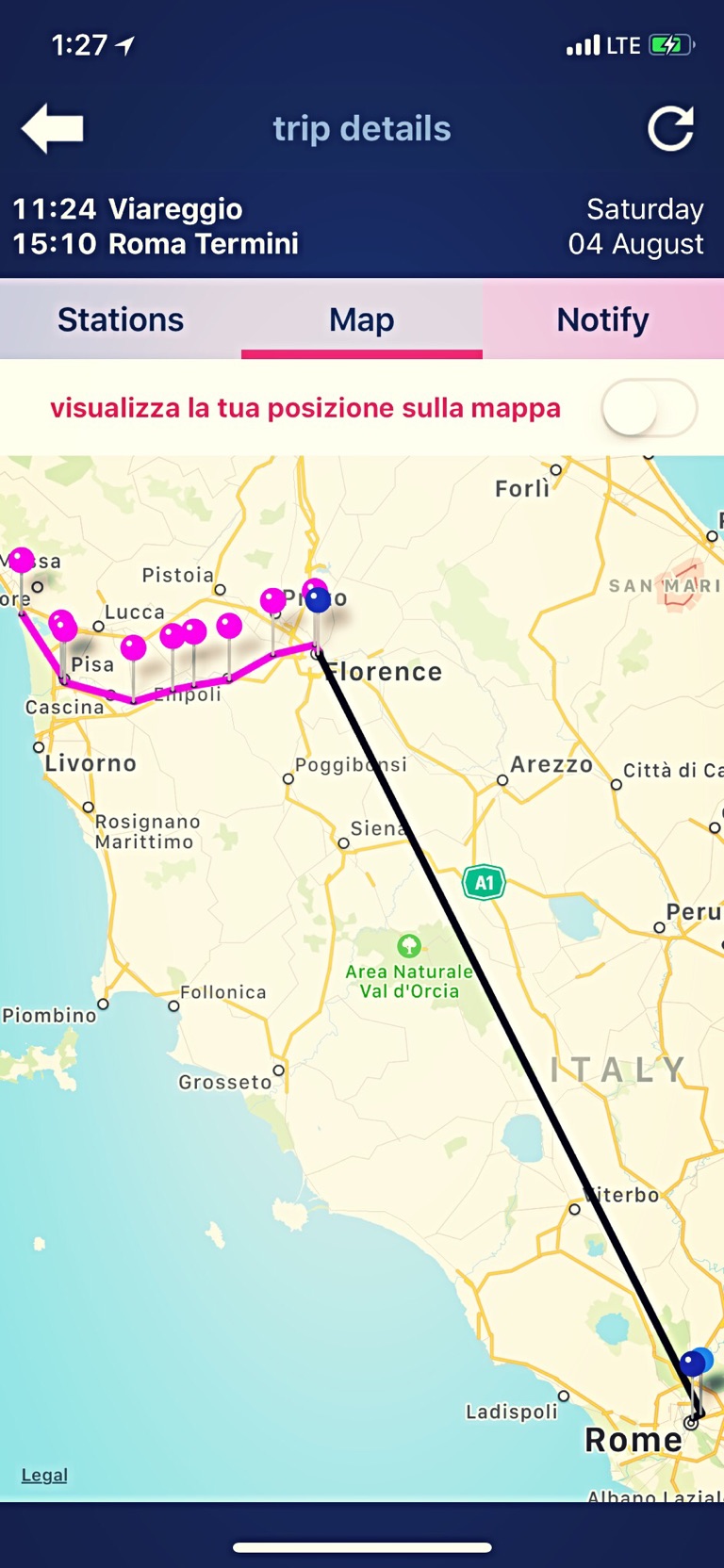Refresh the trip details
Screen dimensions: 724x1568
click(670, 129)
